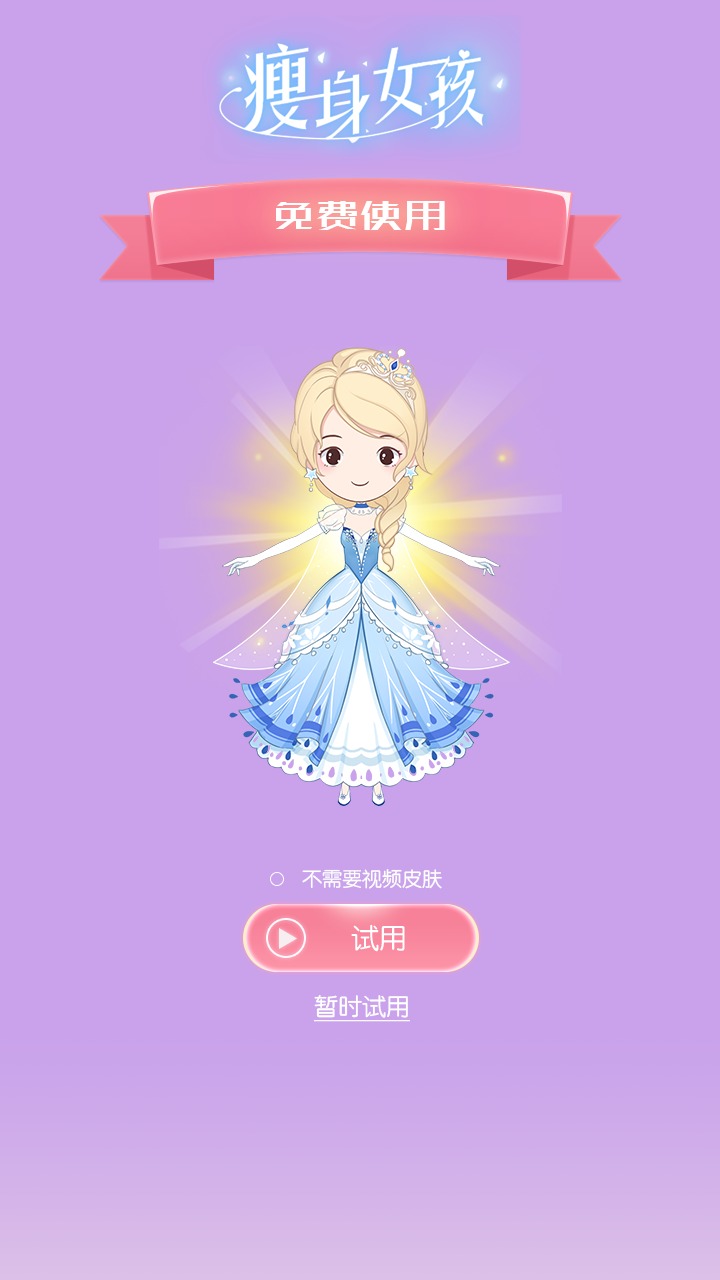720x1280 pixels.
Task: Tap the princess's blue dress
Action: [x=360, y=650]
